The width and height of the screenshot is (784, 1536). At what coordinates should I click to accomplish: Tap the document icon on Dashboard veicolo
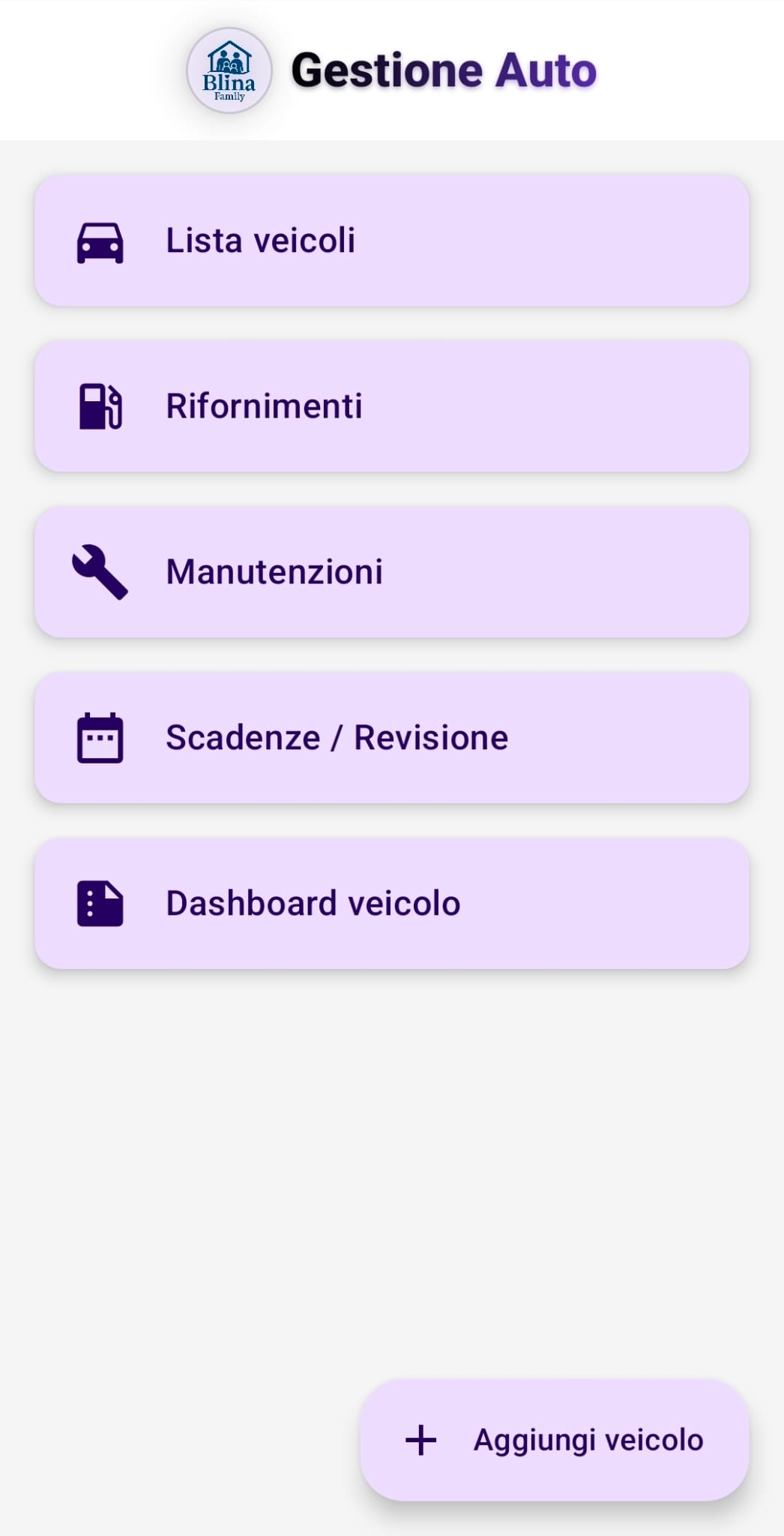tap(100, 904)
